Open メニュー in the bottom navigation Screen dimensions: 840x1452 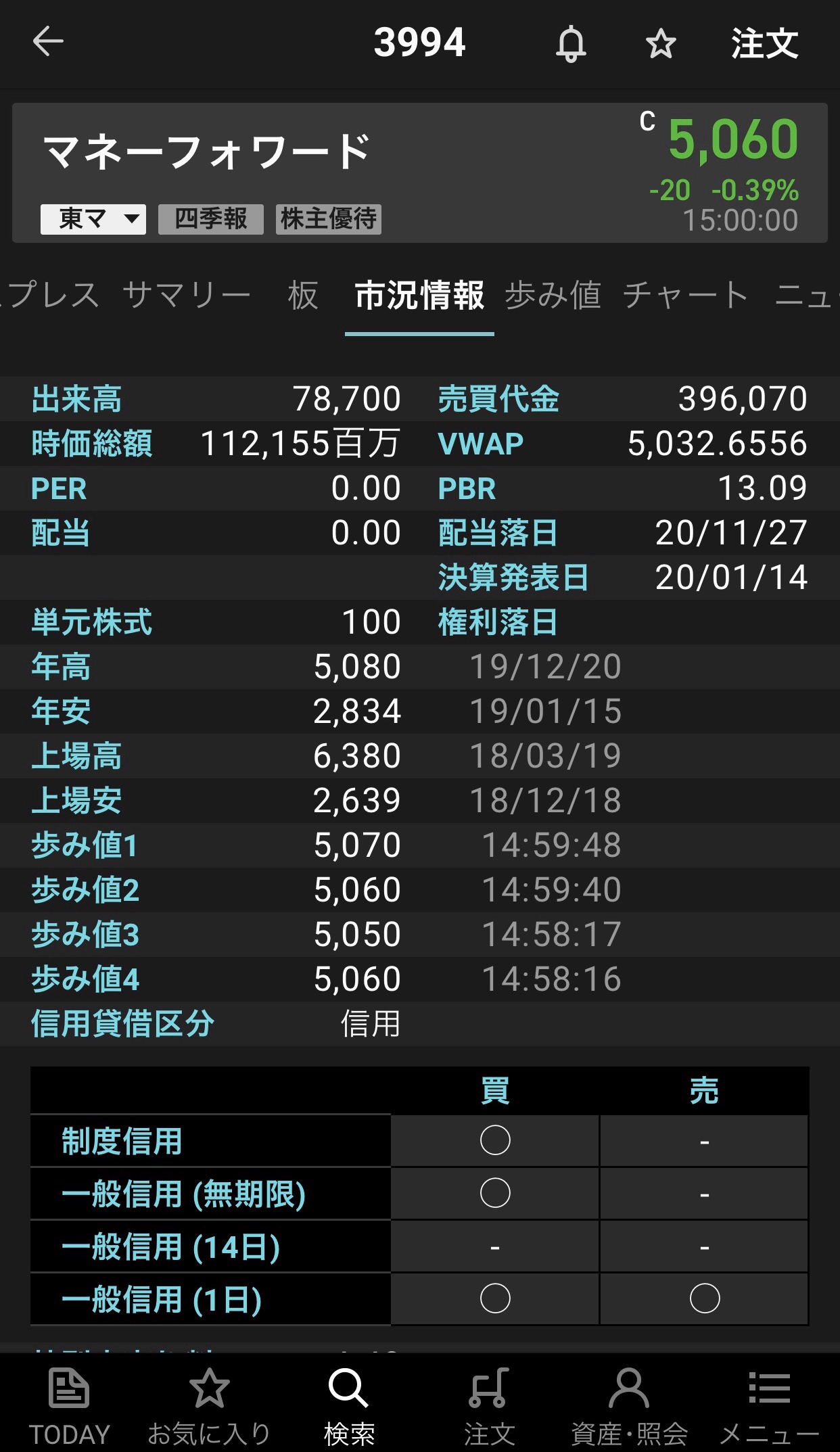click(770, 1405)
